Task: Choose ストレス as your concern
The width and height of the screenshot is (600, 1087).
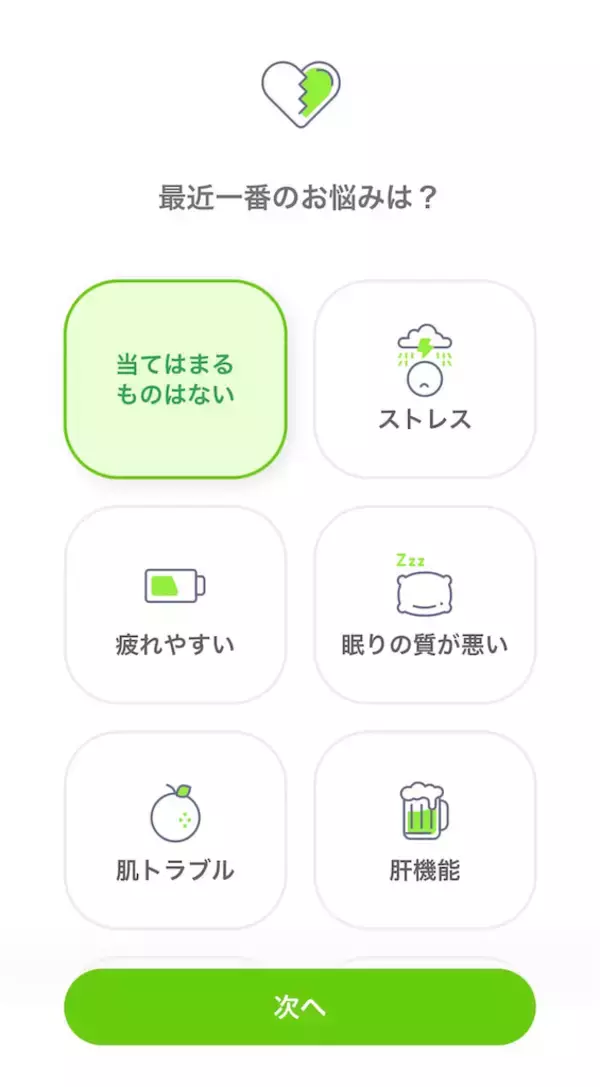Action: (x=425, y=379)
